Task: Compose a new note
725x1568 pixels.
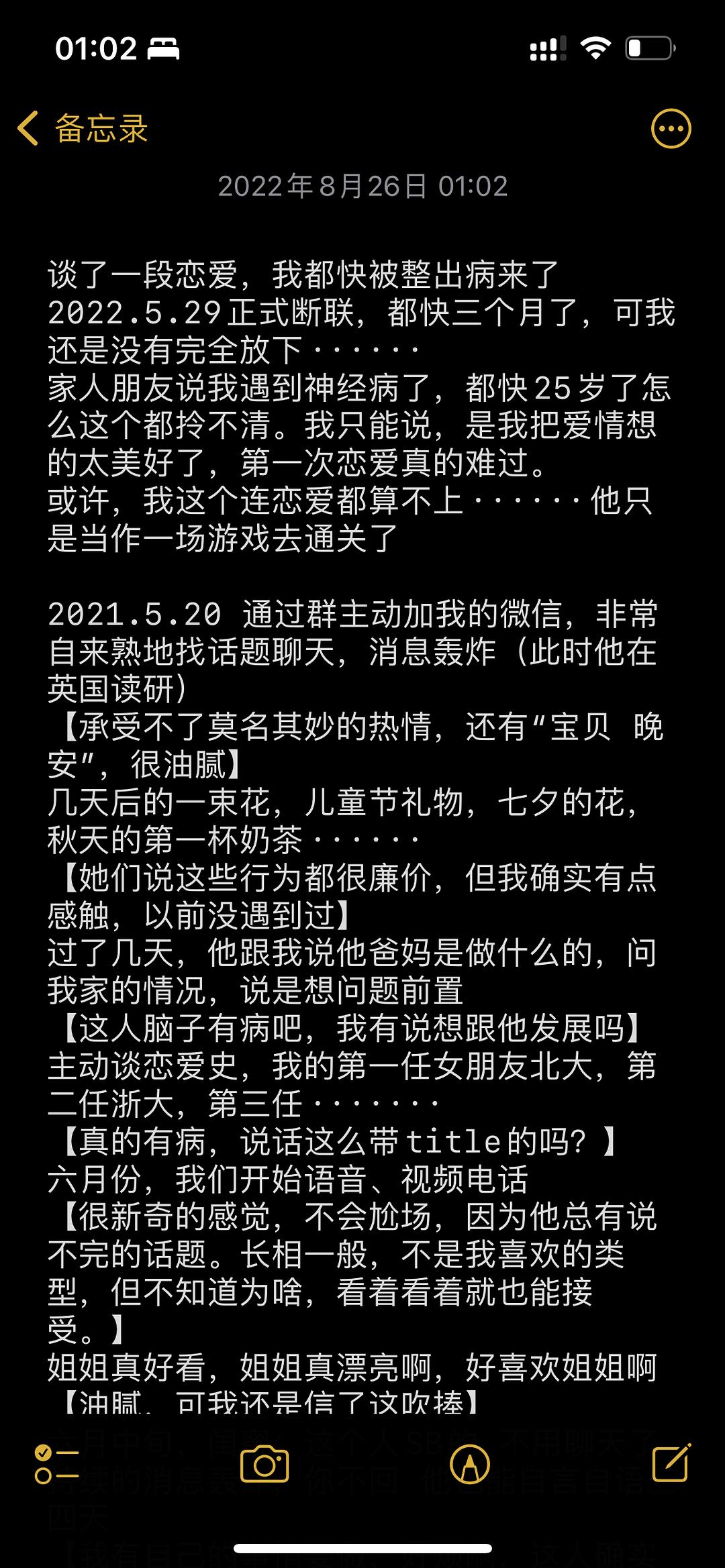Action: point(672,1463)
